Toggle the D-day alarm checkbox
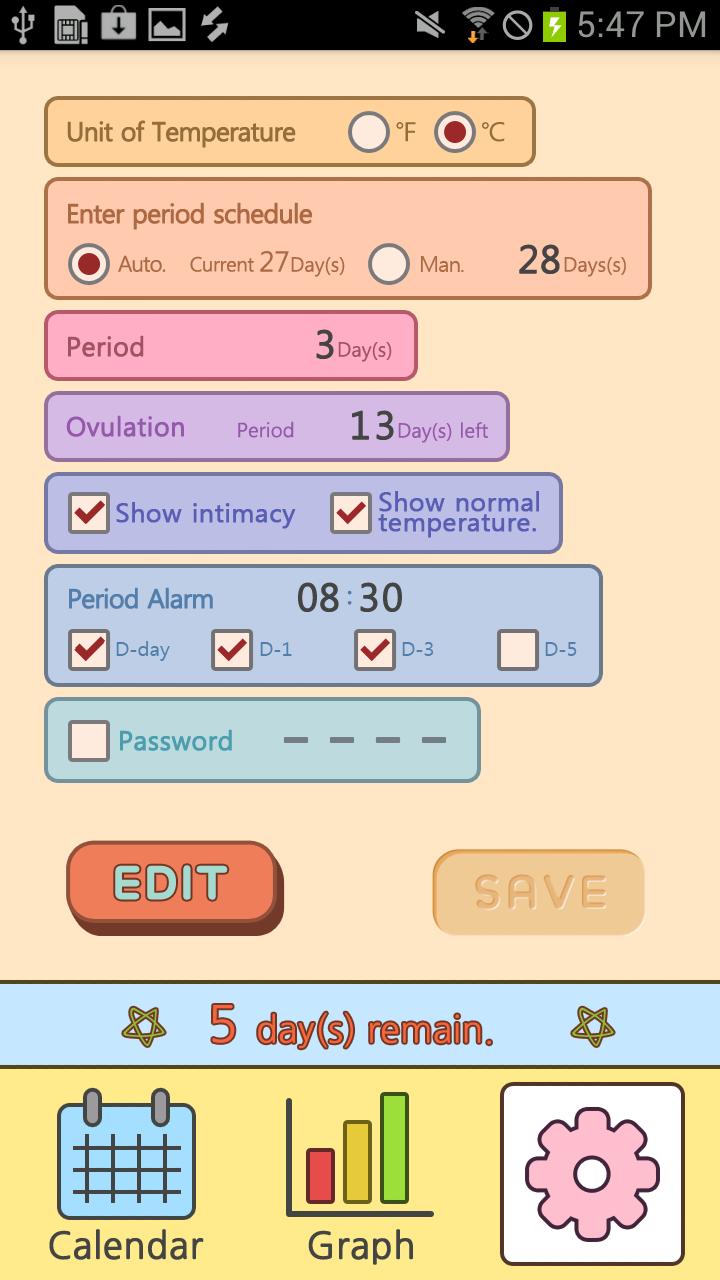Image resolution: width=720 pixels, height=1280 pixels. pyautogui.click(x=89, y=650)
